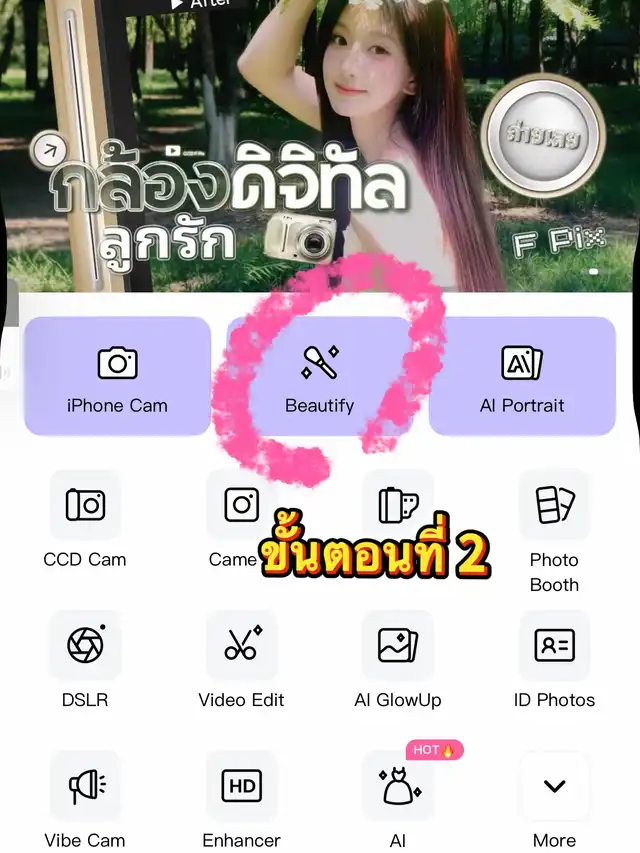The width and height of the screenshot is (640, 853).
Task: Open the HOT AI dress feature
Action: (397, 787)
